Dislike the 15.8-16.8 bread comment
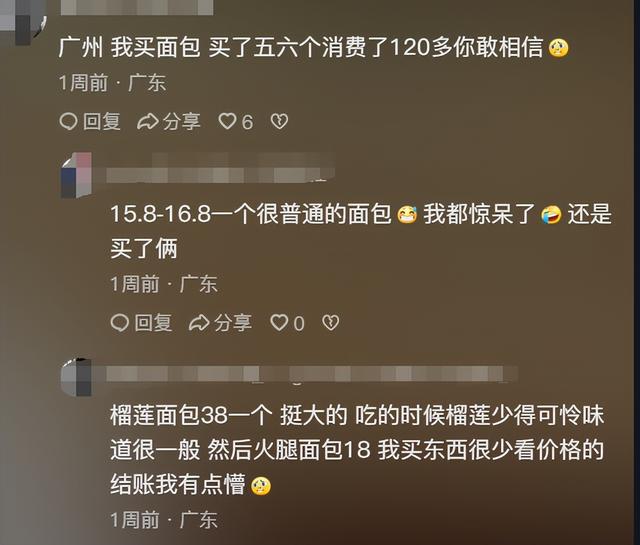The height and width of the screenshot is (545, 640). 331,322
